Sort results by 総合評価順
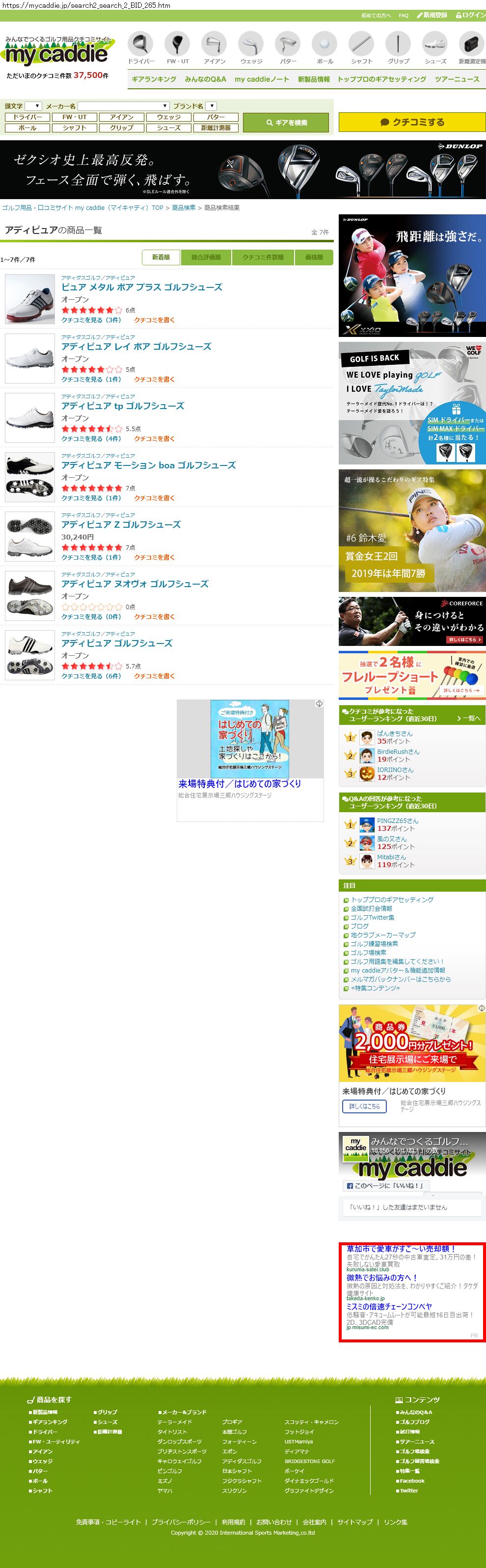Screen dimensions: 486x1568 coord(206,257)
